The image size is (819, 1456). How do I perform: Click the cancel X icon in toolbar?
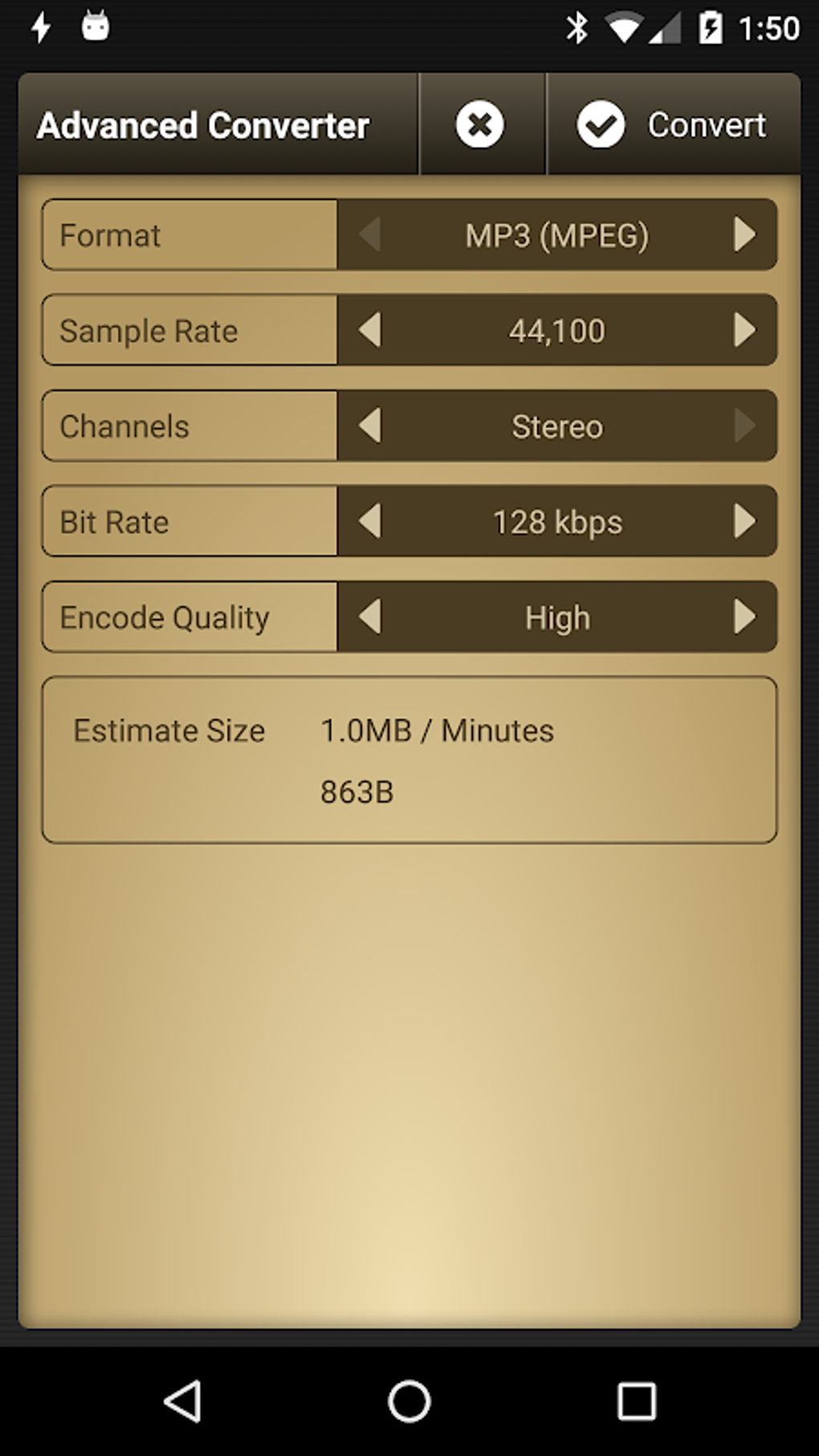pos(480,124)
